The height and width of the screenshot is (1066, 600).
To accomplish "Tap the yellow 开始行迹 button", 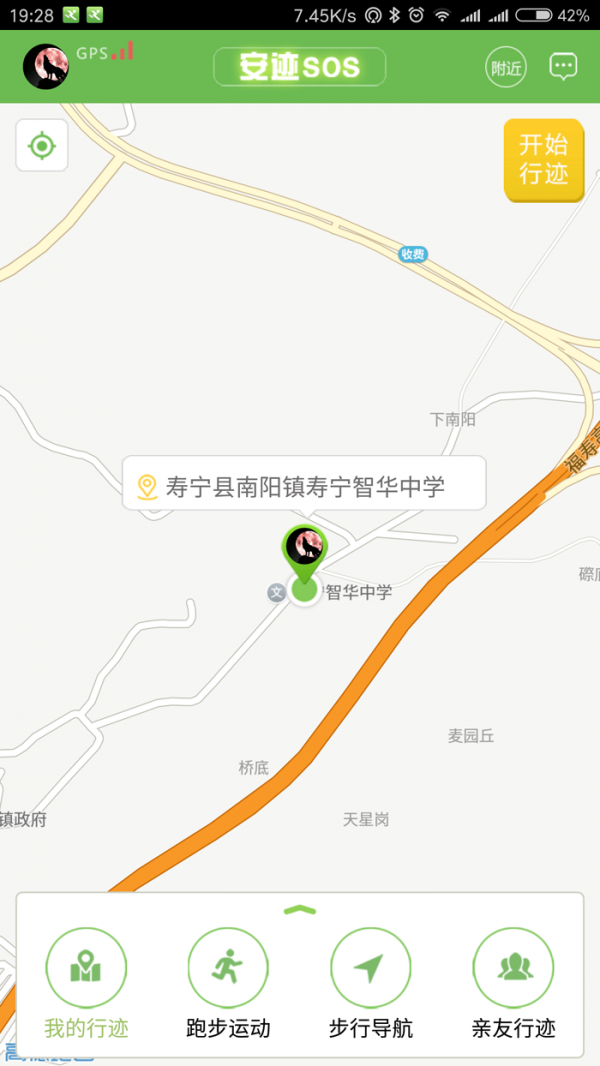I will [x=543, y=160].
